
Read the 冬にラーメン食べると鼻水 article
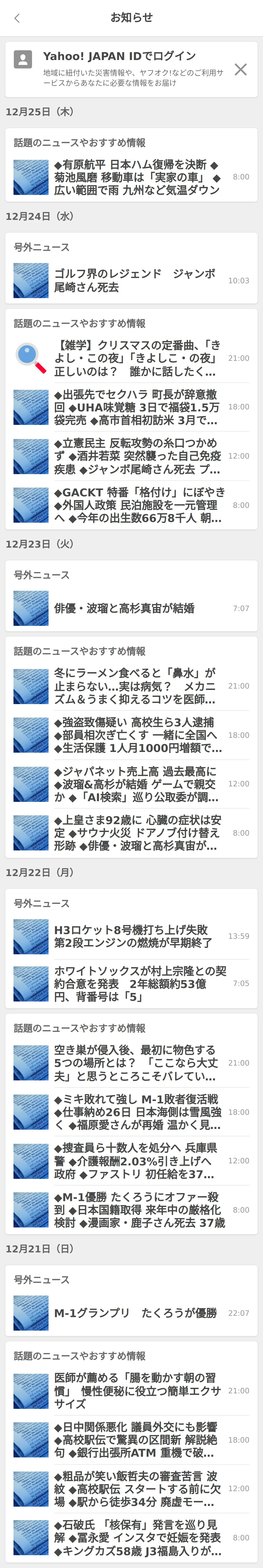(136, 686)
